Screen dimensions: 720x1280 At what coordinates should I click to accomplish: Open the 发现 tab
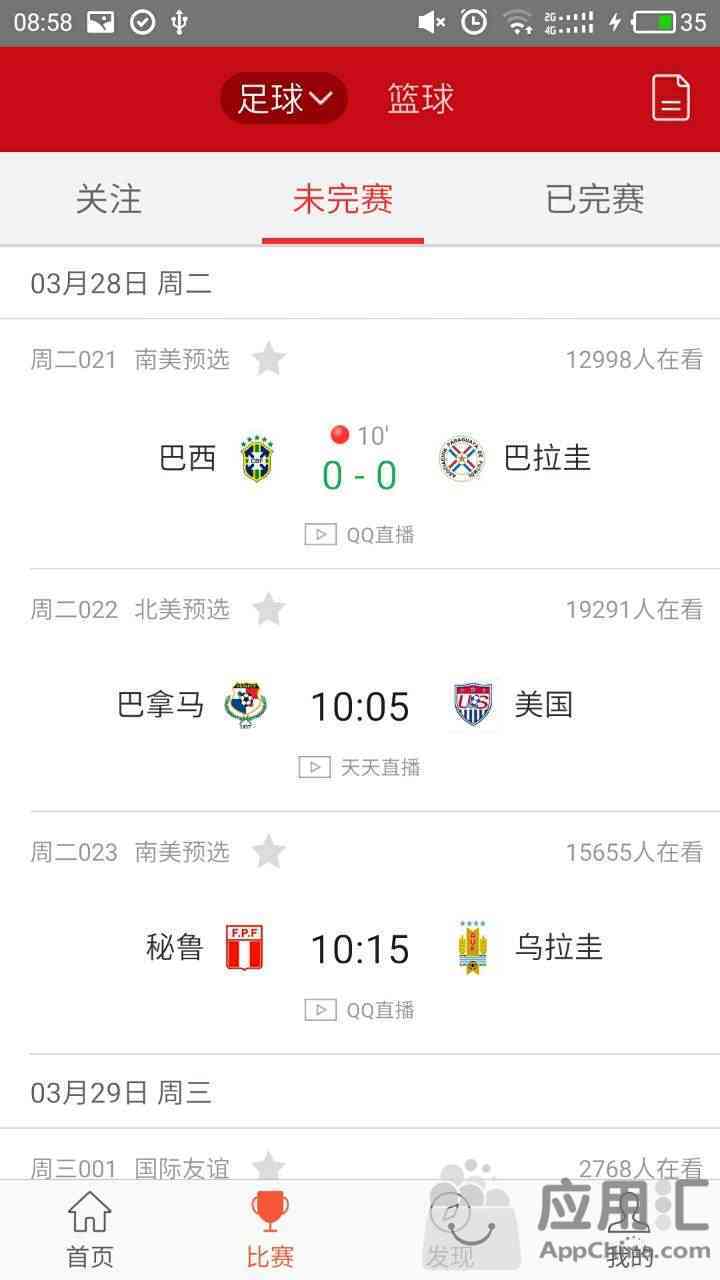(450, 1229)
